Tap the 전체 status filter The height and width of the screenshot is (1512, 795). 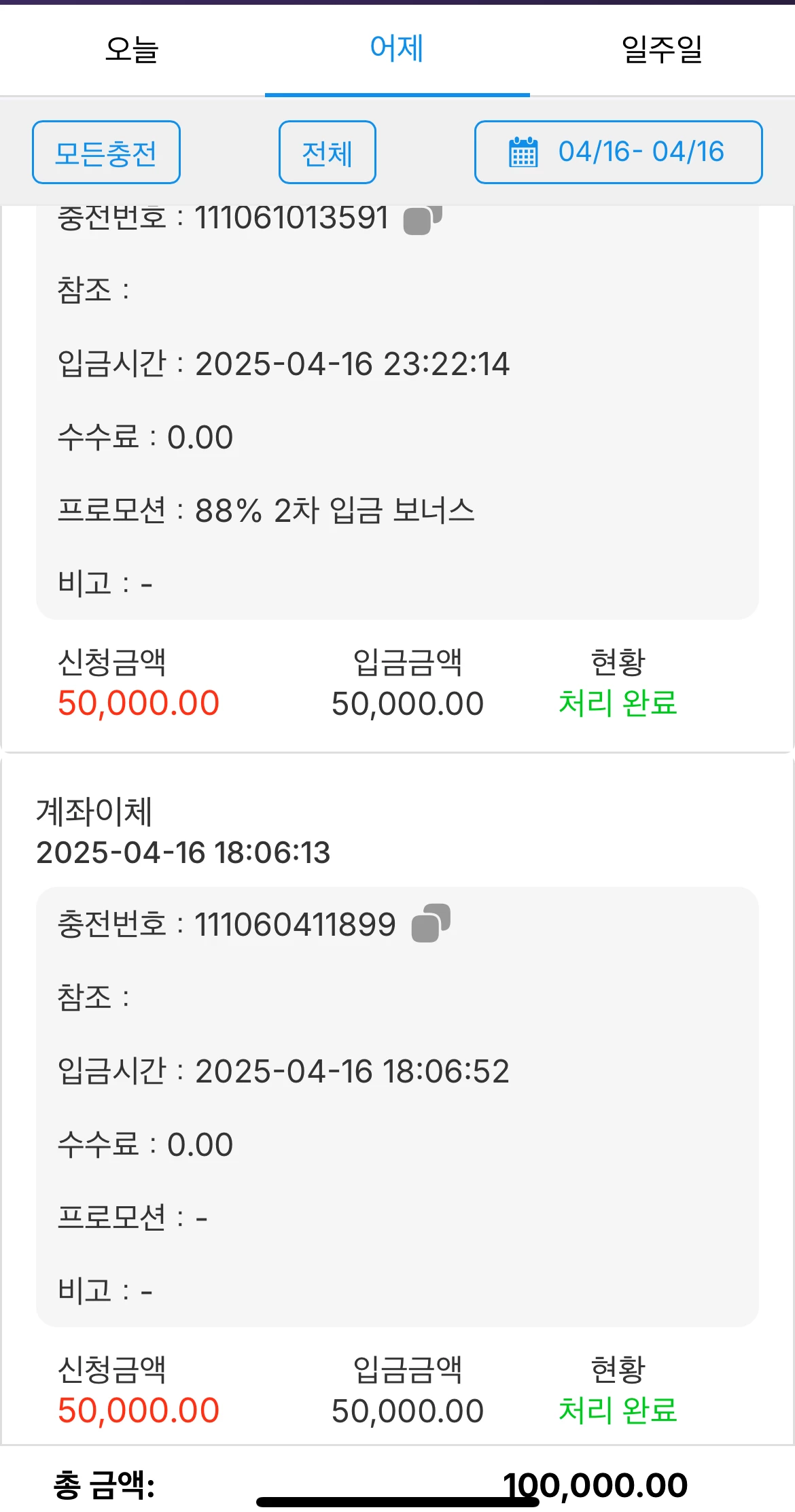click(x=328, y=152)
